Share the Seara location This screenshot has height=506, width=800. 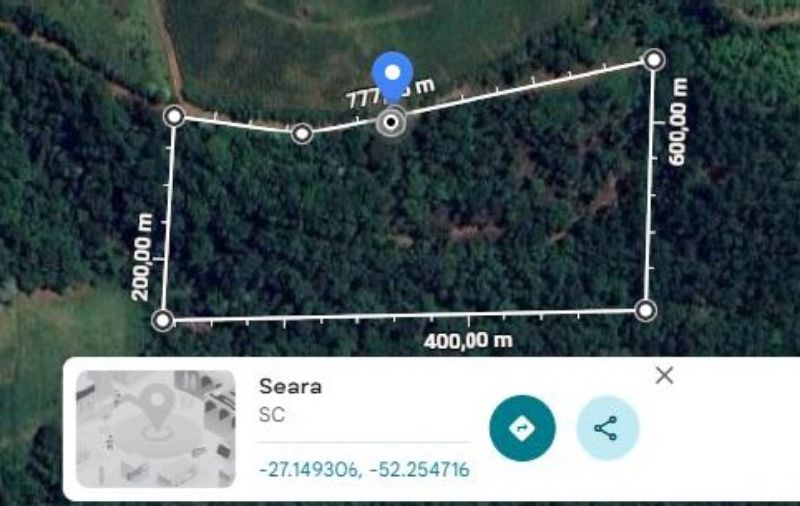click(x=607, y=428)
